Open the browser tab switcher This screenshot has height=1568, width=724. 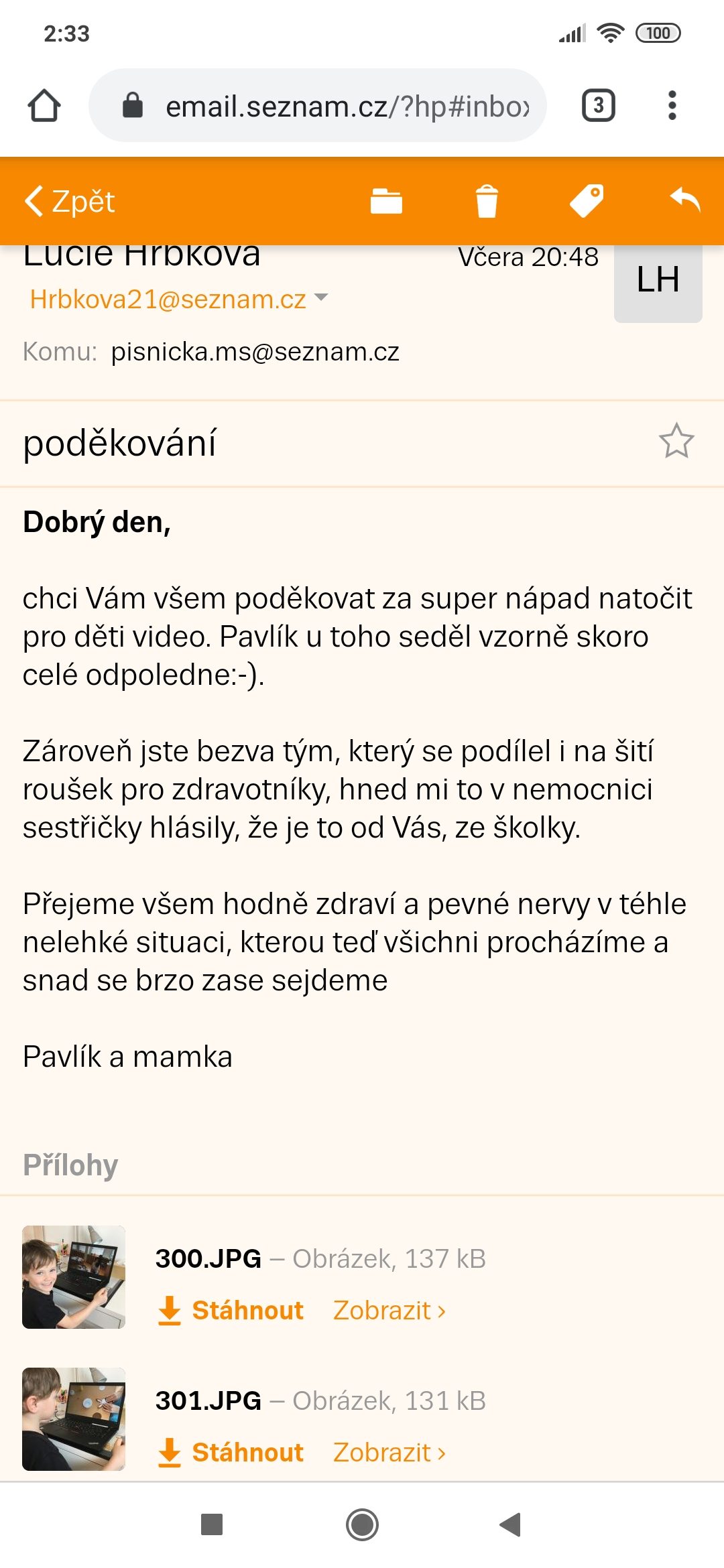598,105
